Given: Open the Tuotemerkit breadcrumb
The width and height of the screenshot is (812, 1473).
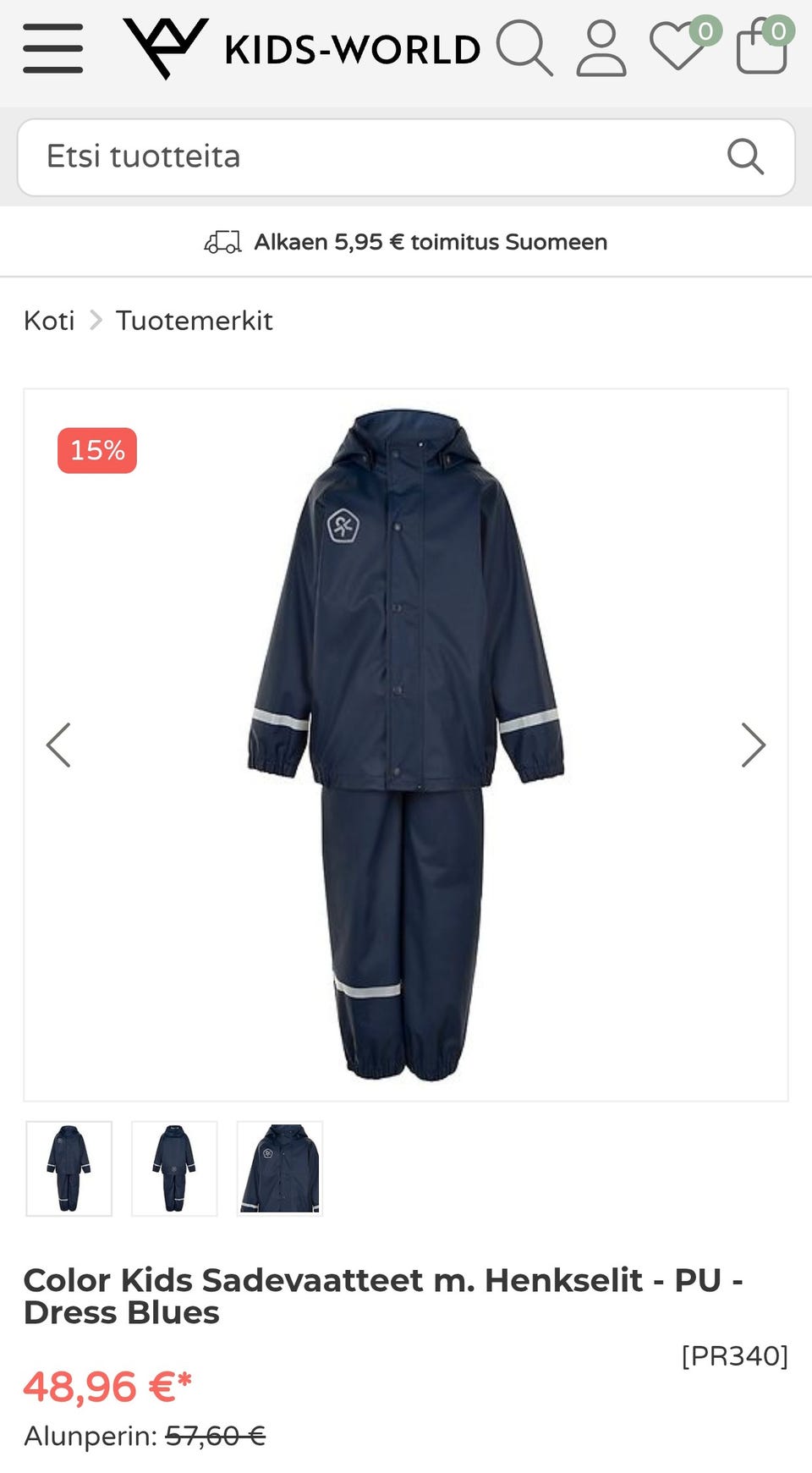Looking at the screenshot, I should (x=194, y=321).
